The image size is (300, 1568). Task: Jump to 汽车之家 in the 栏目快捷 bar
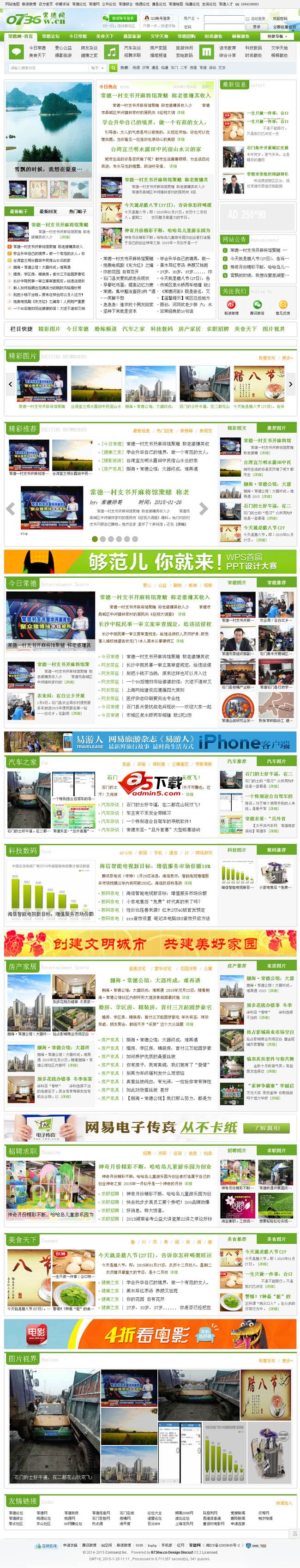point(133,329)
